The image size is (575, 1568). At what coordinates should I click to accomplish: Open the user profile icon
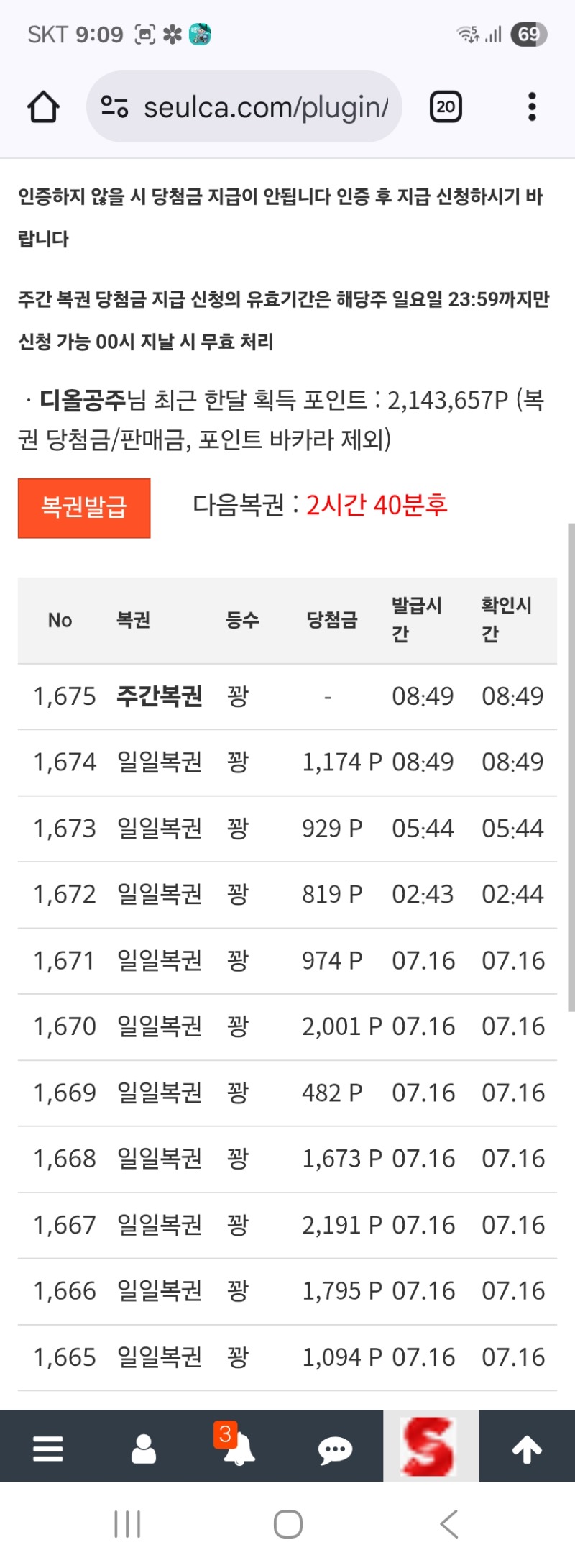pyautogui.click(x=144, y=1448)
